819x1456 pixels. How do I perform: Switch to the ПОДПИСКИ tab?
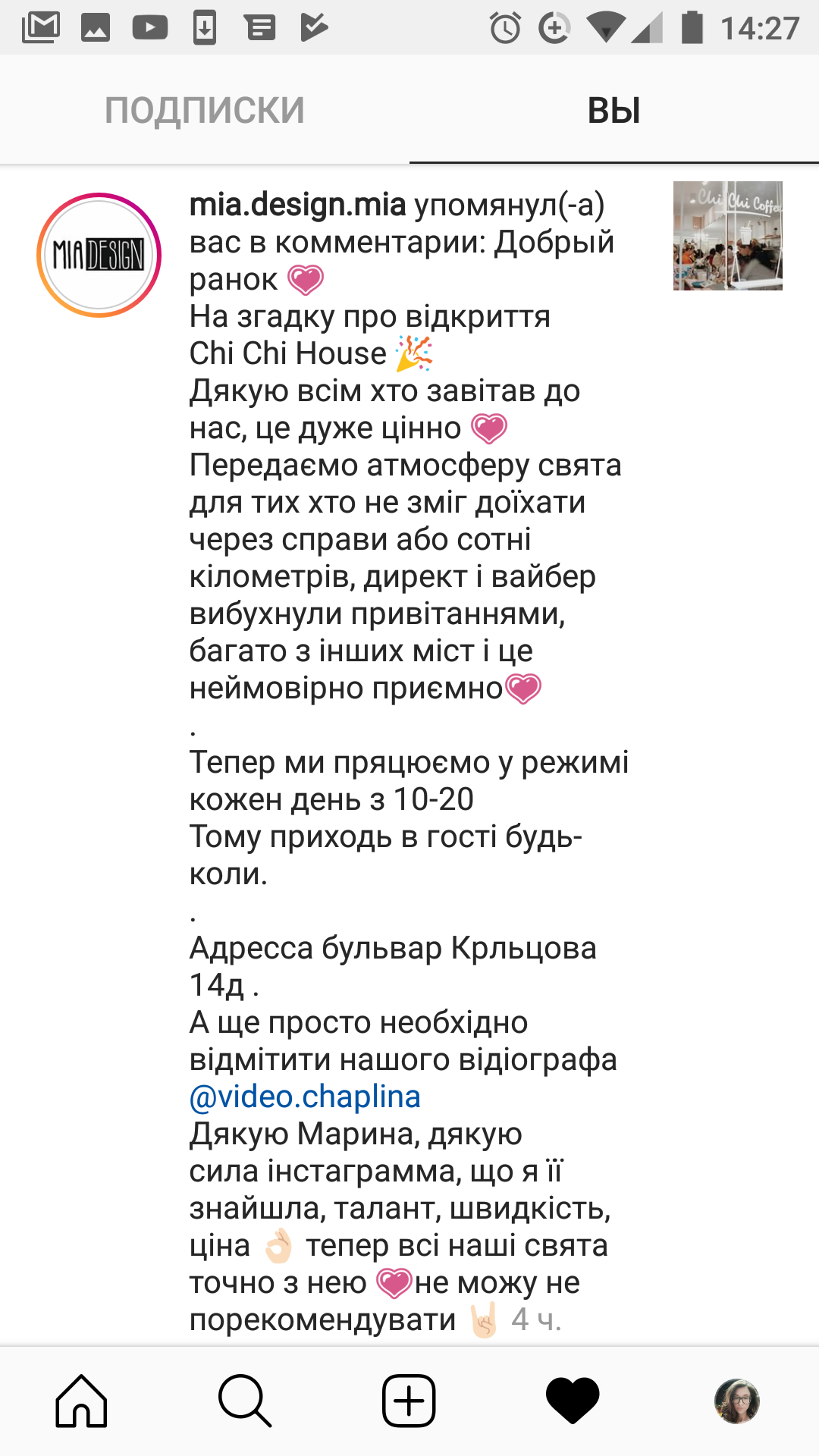coord(205,111)
